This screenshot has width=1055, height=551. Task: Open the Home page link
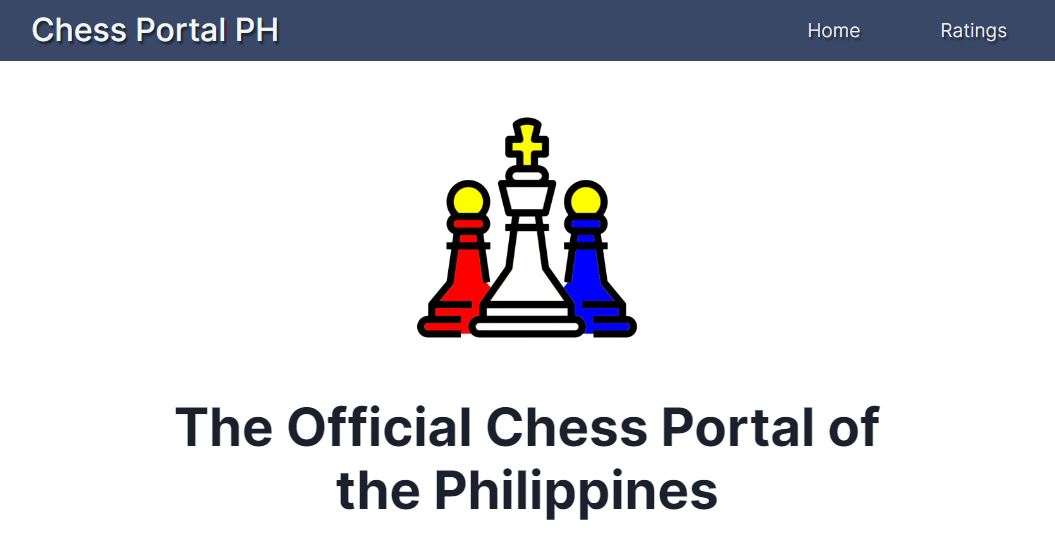(x=833, y=30)
